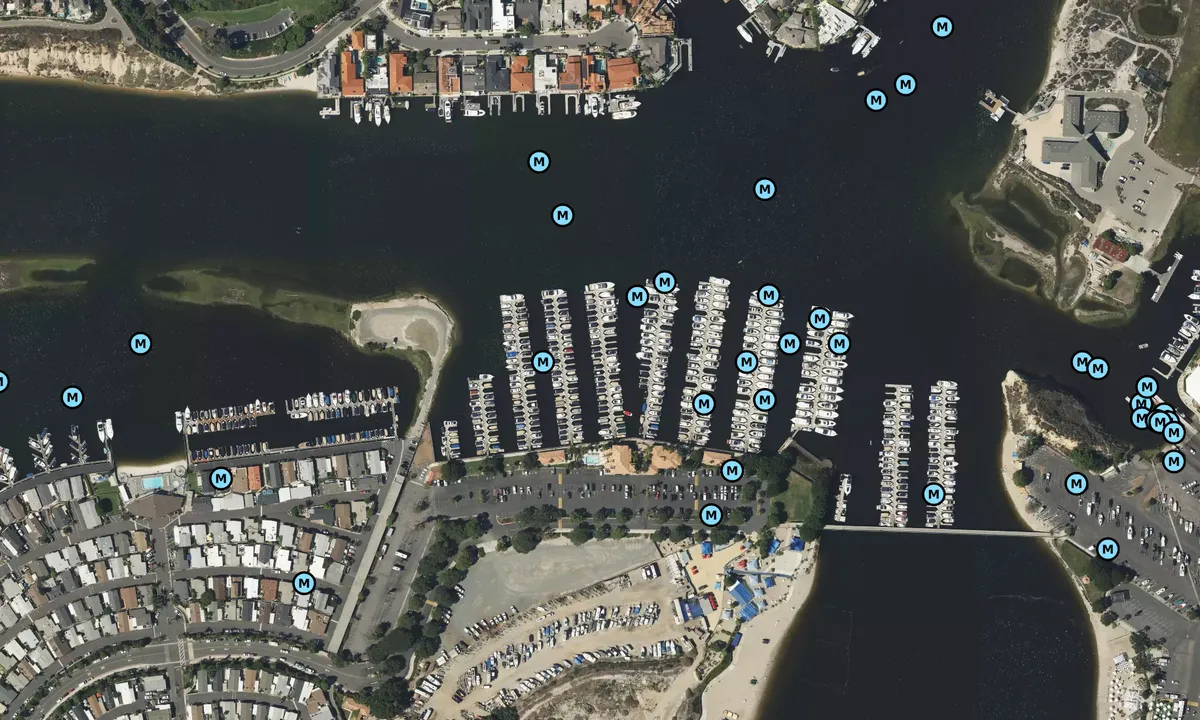This screenshot has height=720, width=1200.
Task: Open the lone M marker in the left lagoon
Action: pos(141,344)
